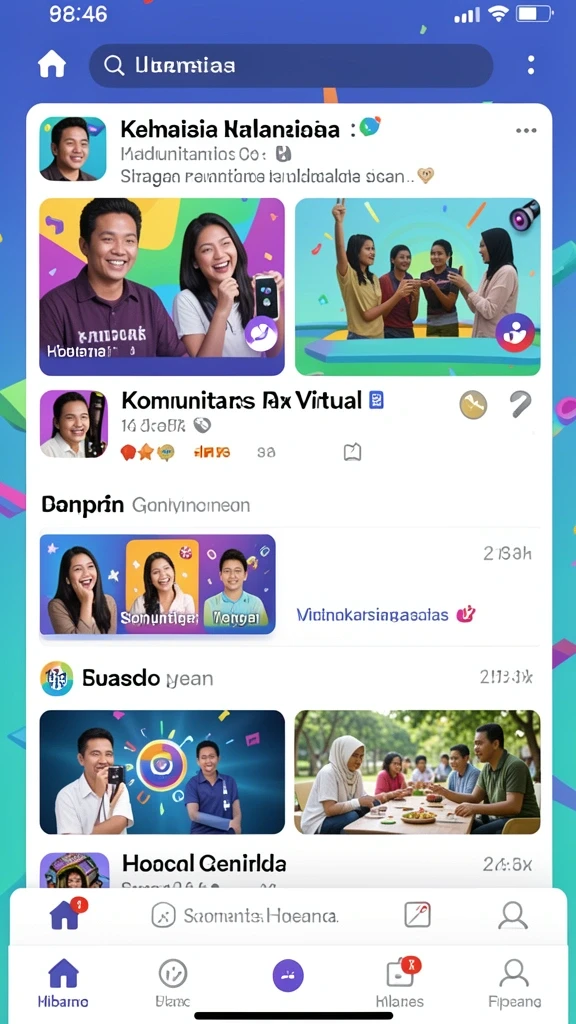Switch to the Fipeang profile tab

tap(515, 983)
